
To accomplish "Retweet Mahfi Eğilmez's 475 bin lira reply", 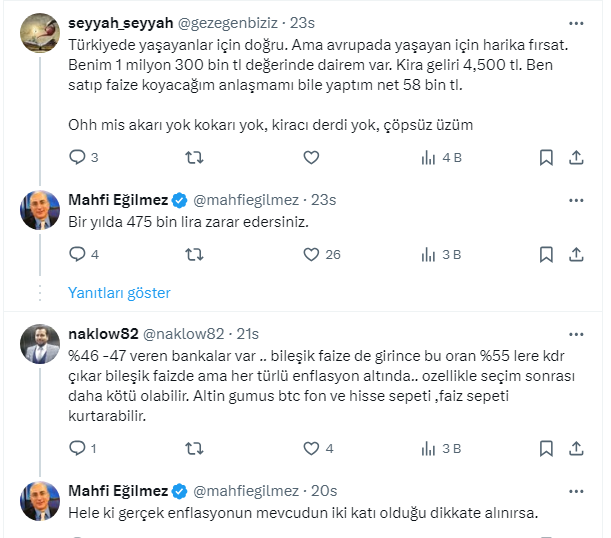I will [x=195, y=254].
